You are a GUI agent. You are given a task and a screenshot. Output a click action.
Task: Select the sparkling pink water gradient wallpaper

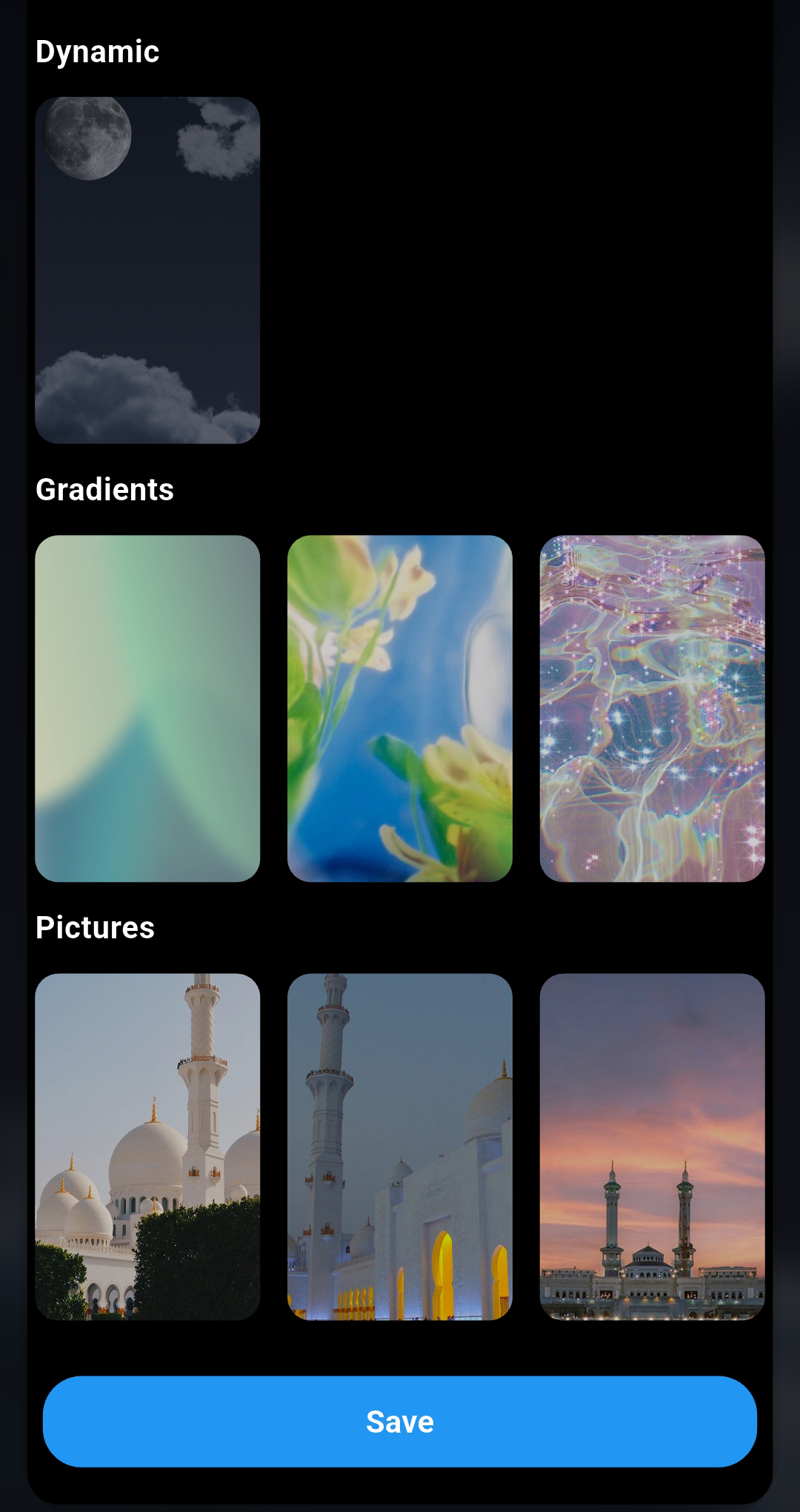pos(652,708)
